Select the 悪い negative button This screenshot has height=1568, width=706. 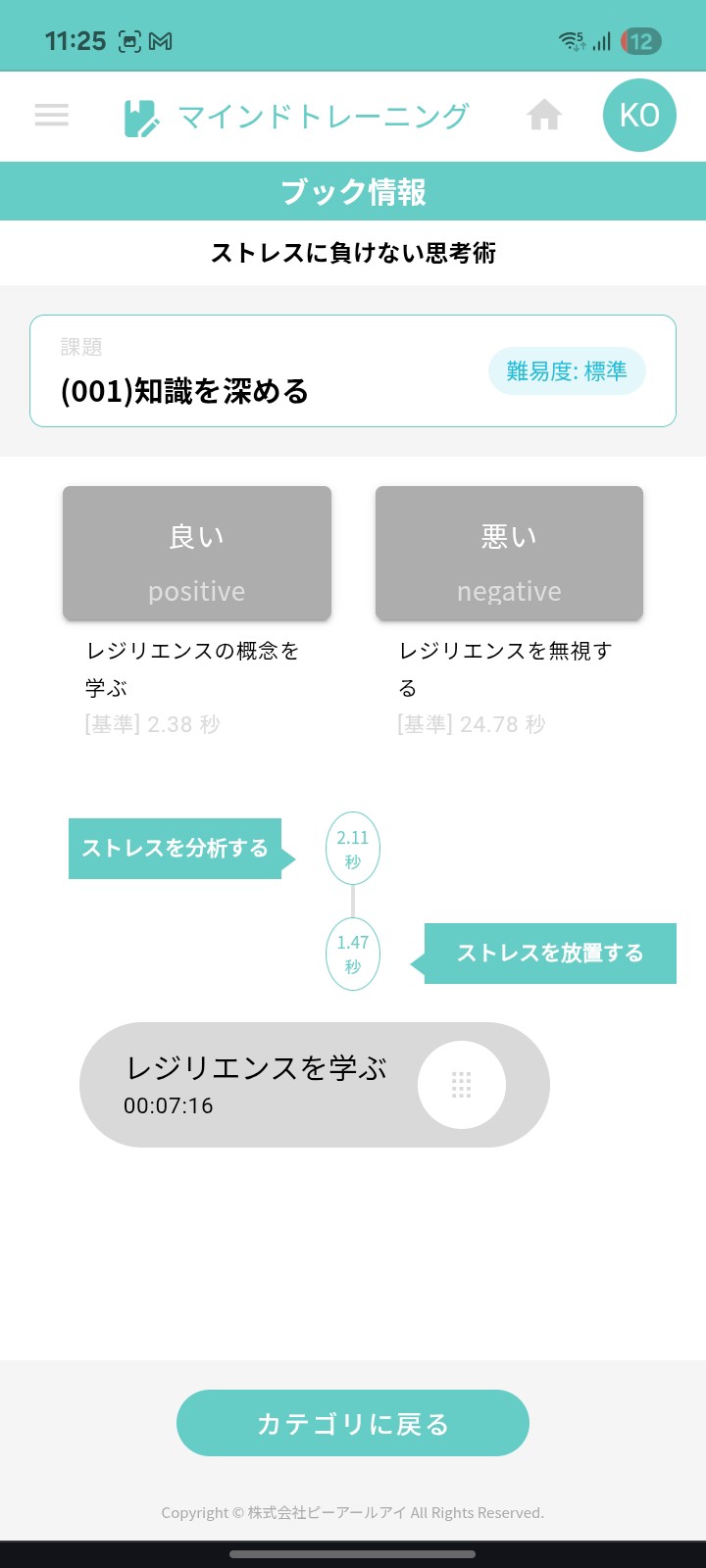pos(509,554)
